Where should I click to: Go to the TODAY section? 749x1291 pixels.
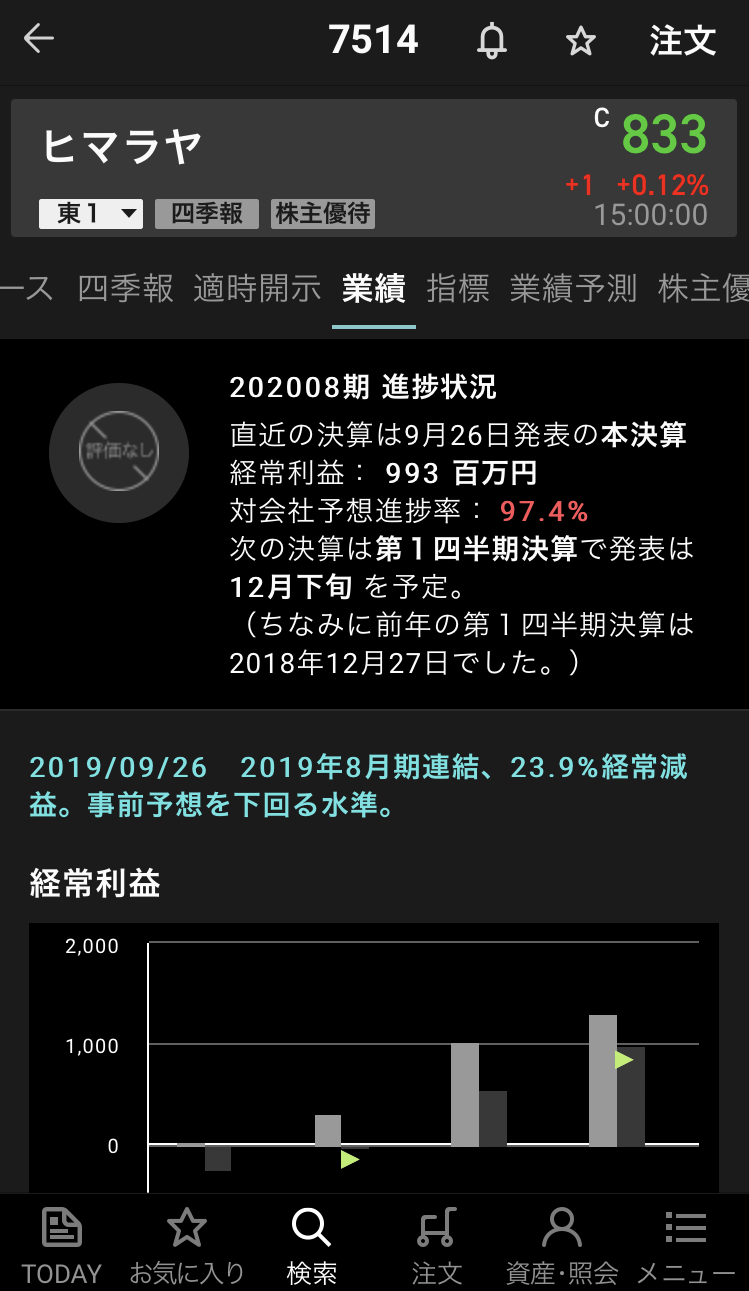62,1244
